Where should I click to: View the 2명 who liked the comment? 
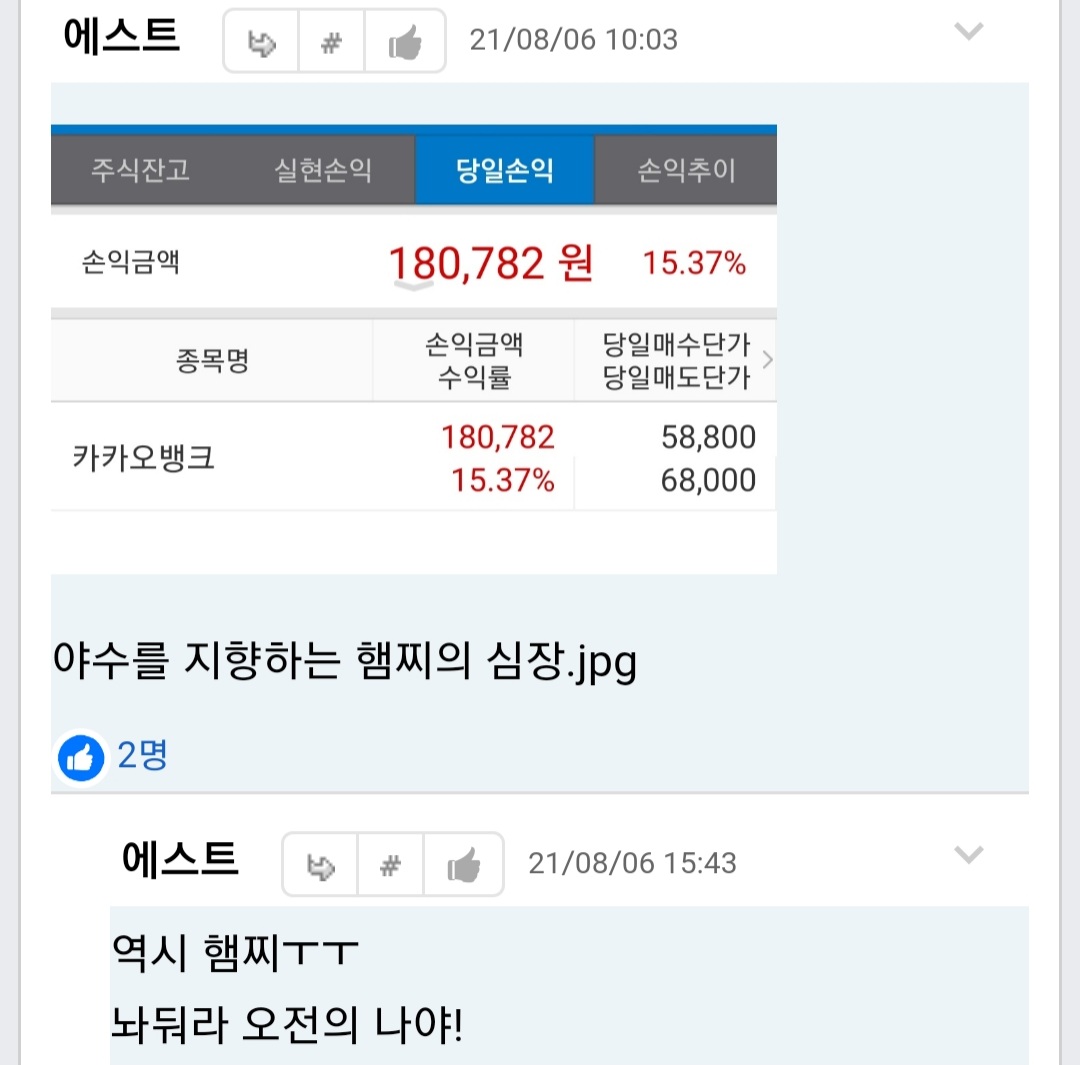[141, 756]
